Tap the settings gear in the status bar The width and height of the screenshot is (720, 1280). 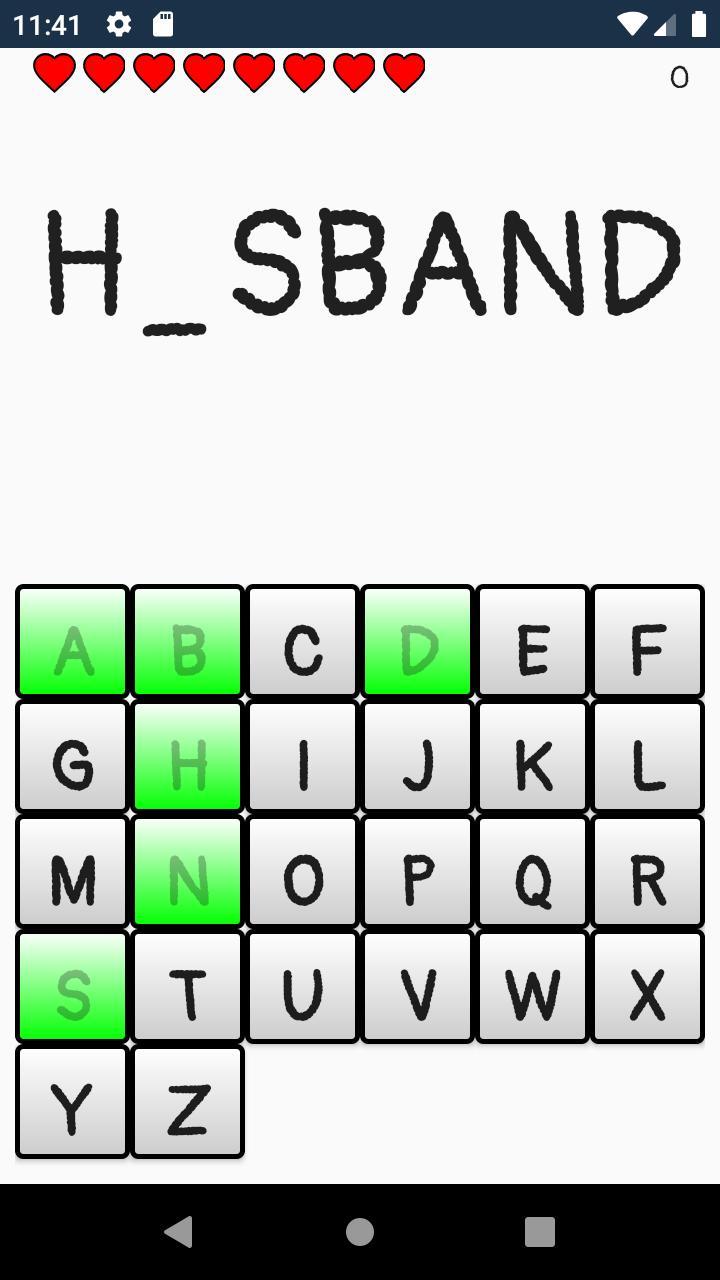118,22
